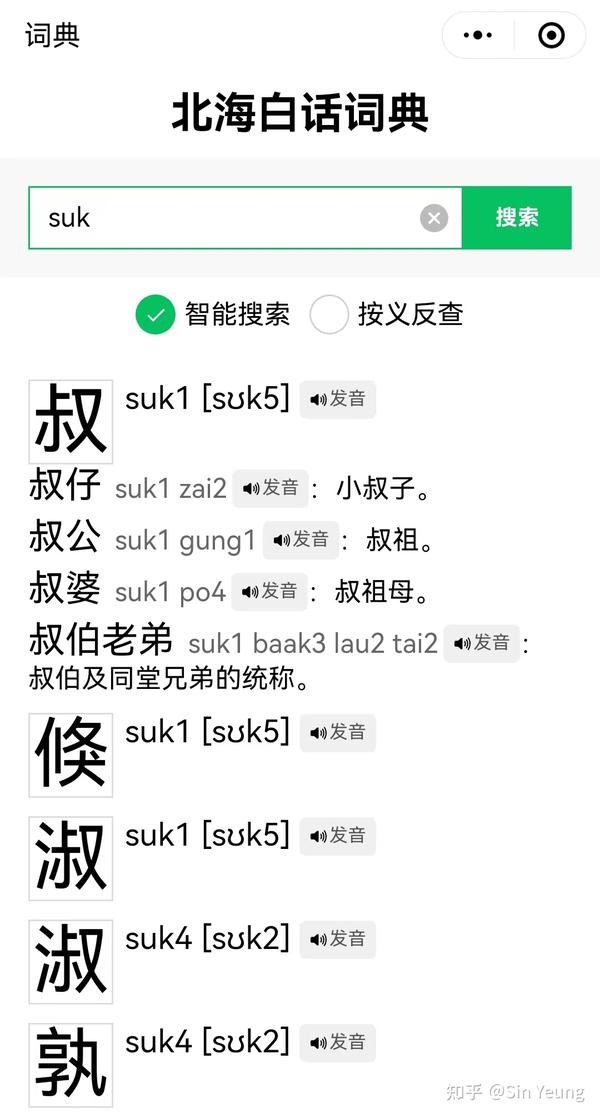Tap the green 搜索 button
The height and width of the screenshot is (1119, 600).
click(517, 218)
